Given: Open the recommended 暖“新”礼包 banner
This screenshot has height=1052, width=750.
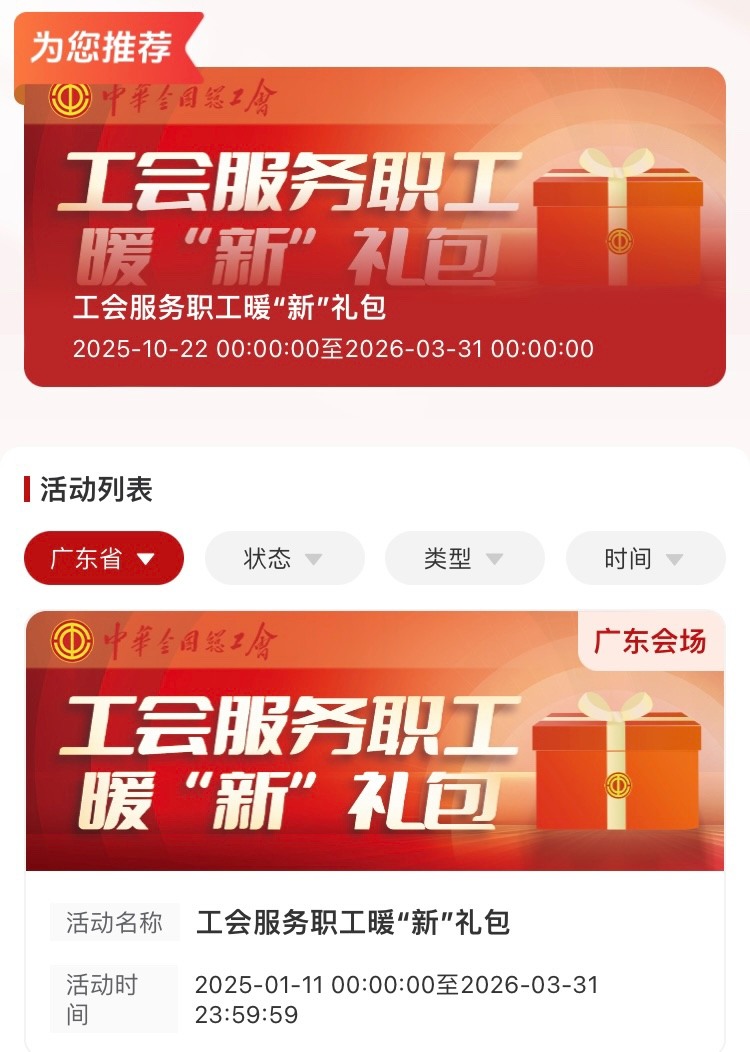Looking at the screenshot, I should click(x=374, y=227).
